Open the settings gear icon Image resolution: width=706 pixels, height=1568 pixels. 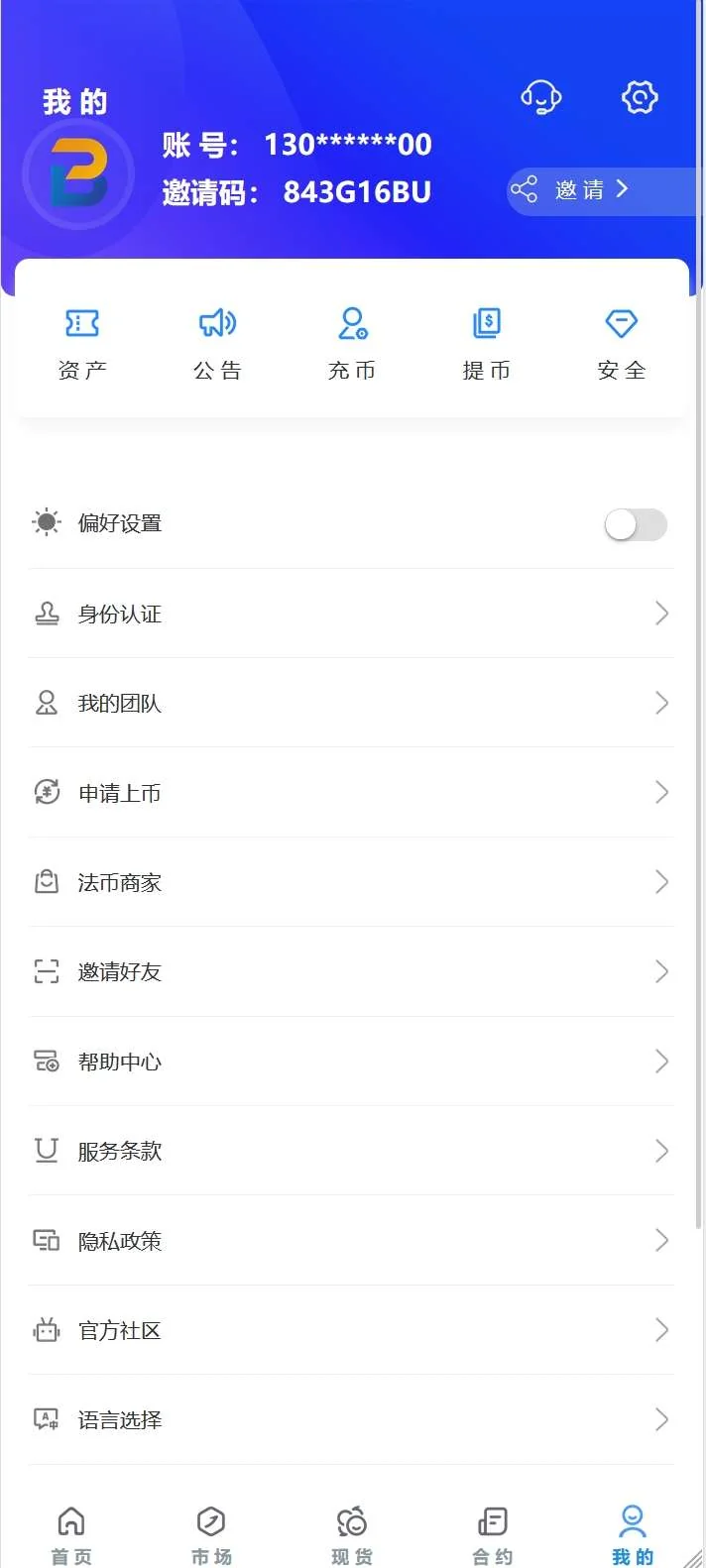pos(640,97)
